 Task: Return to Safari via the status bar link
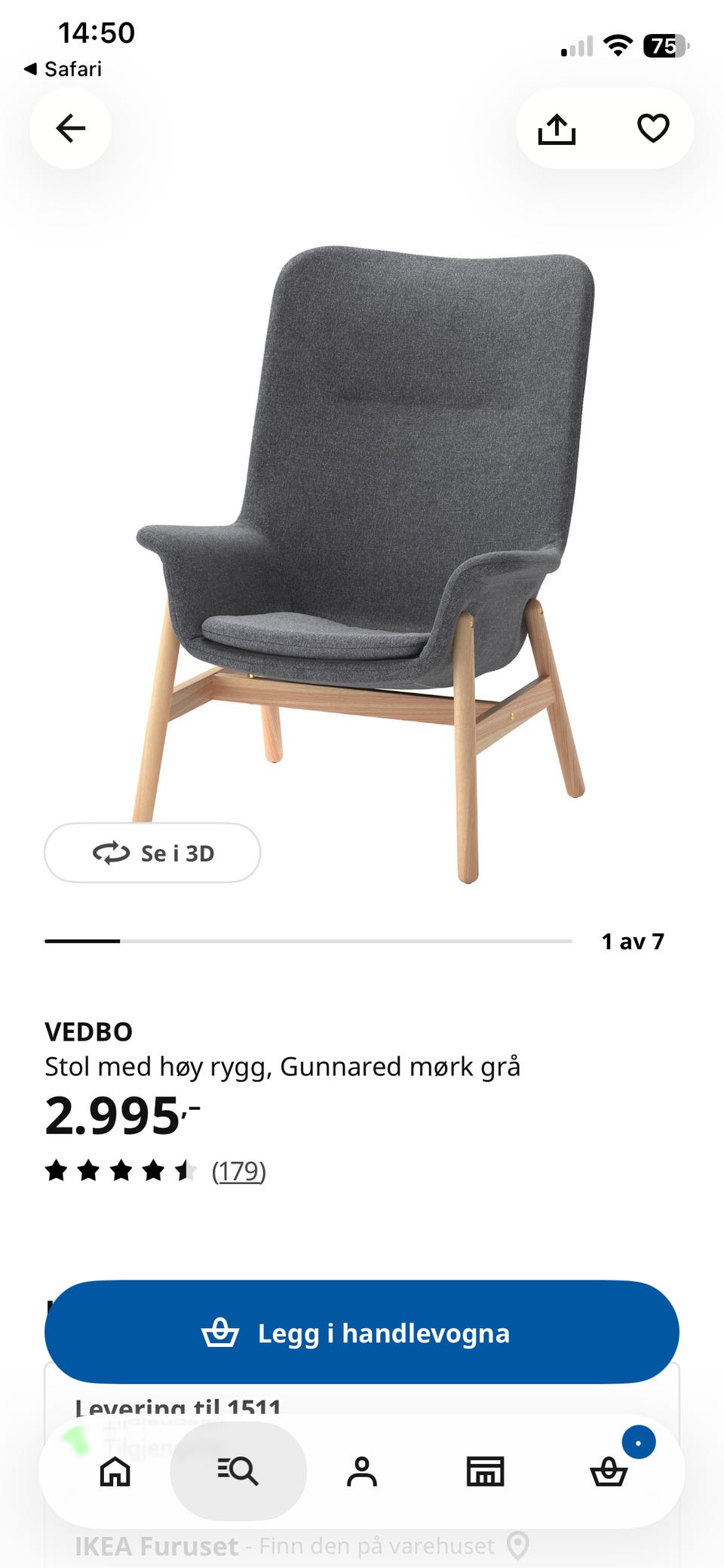point(63,69)
